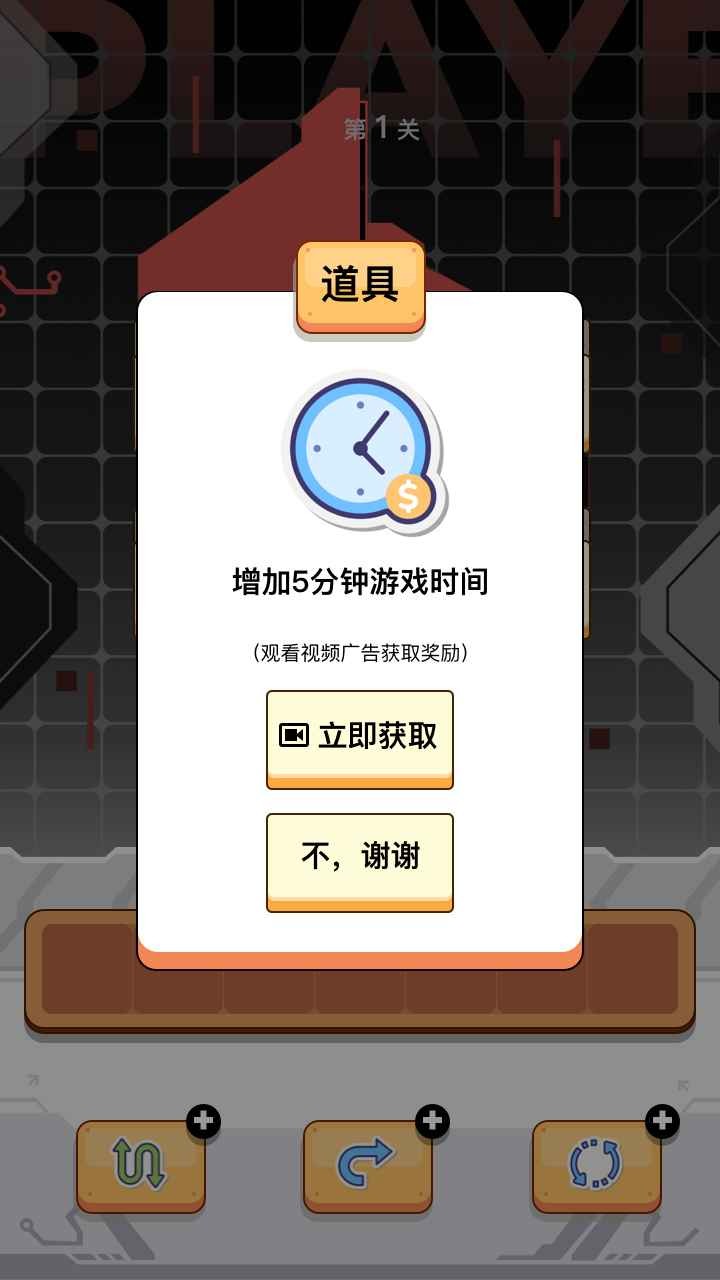The height and width of the screenshot is (1280, 720).
Task: Tap the plus badge on the undo power-up
Action: pyautogui.click(x=204, y=1122)
